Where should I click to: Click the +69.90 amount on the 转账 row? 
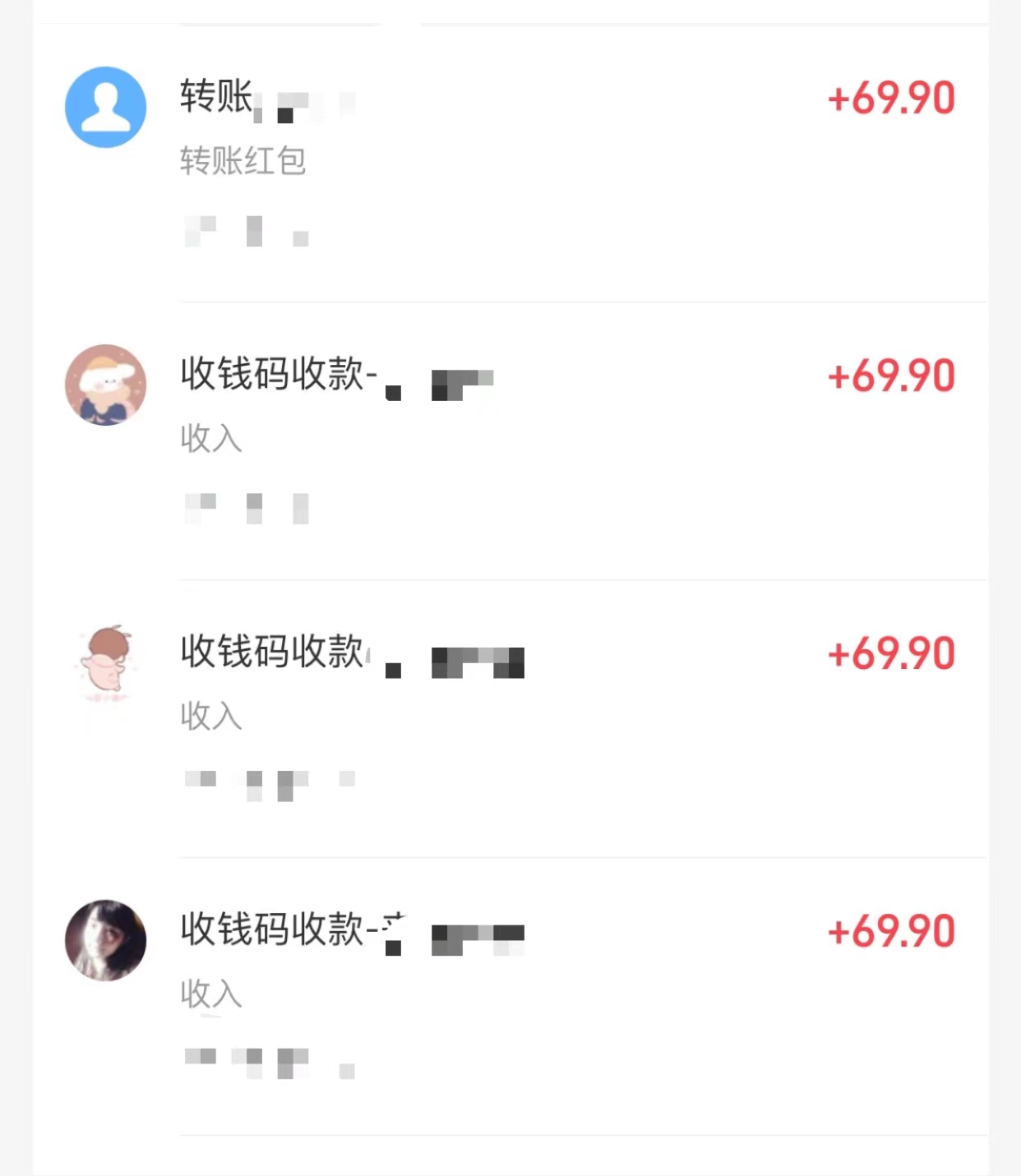(890, 97)
